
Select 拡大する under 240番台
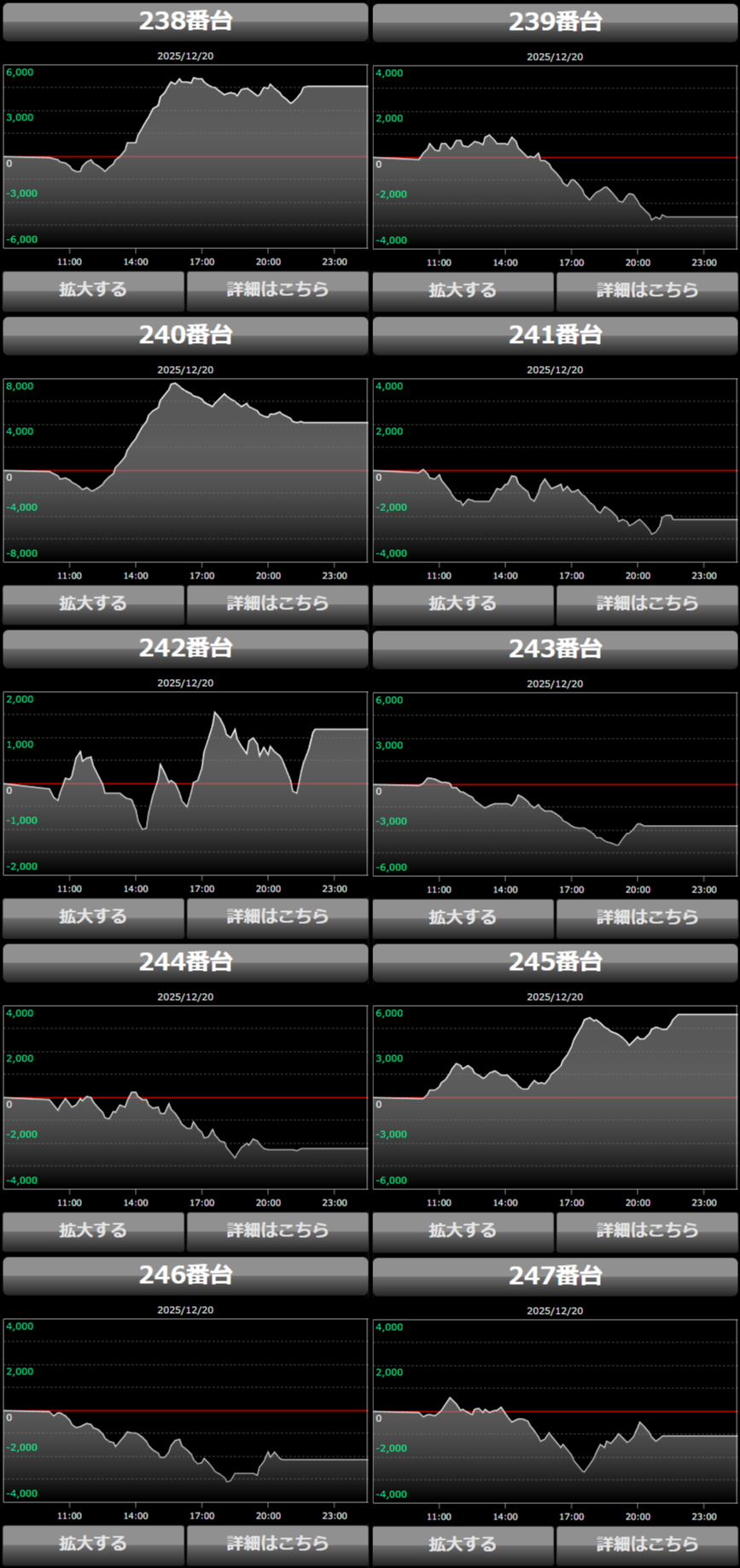tap(93, 603)
